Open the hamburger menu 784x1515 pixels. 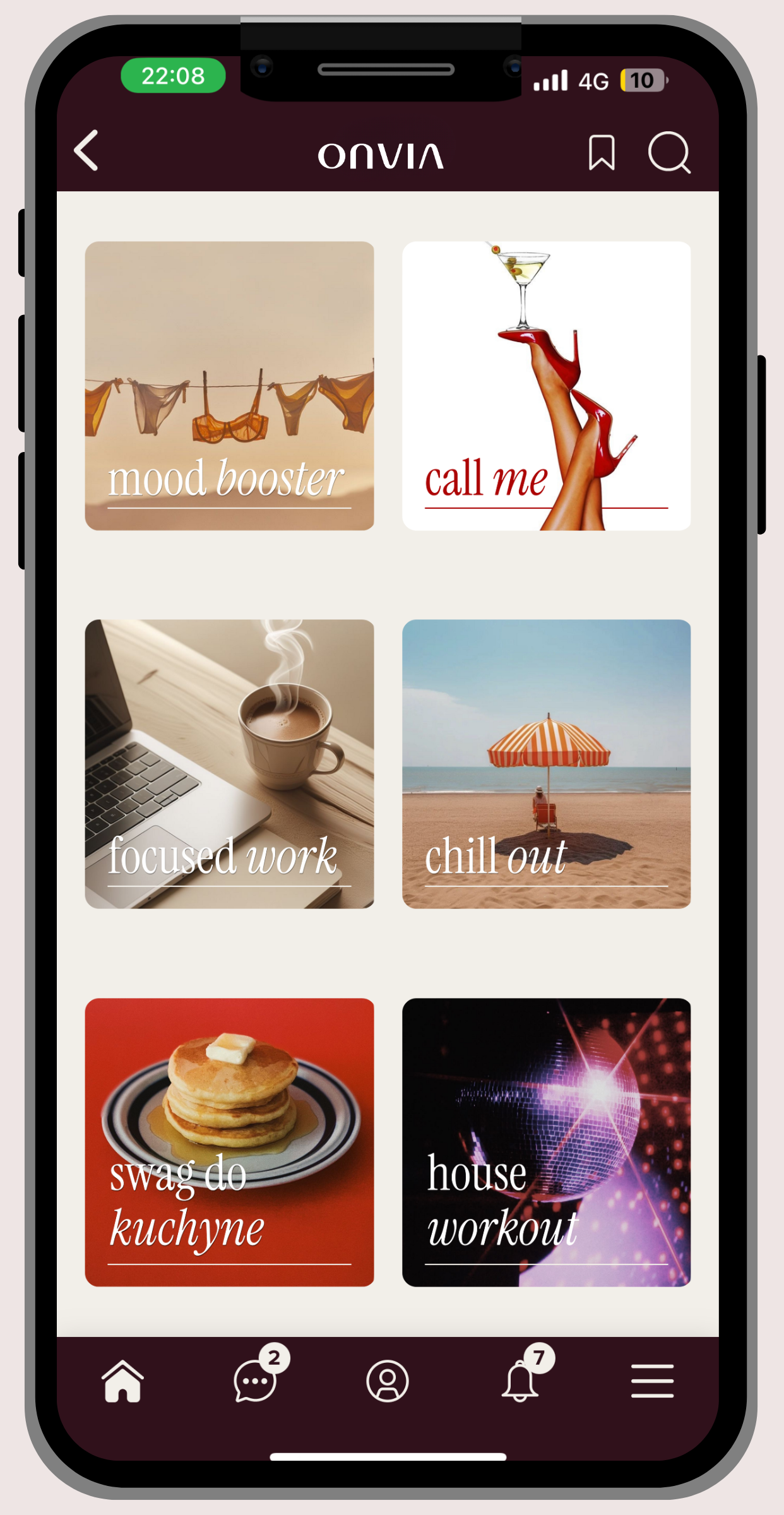tap(652, 1381)
